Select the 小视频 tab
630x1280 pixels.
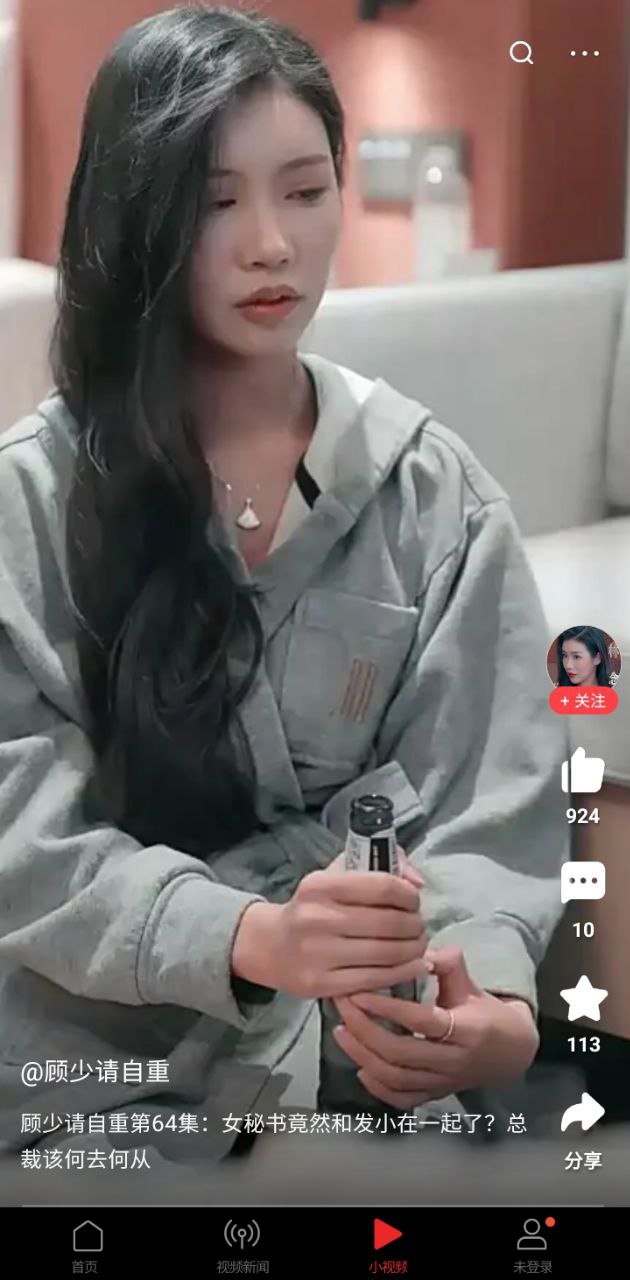[x=387, y=1245]
